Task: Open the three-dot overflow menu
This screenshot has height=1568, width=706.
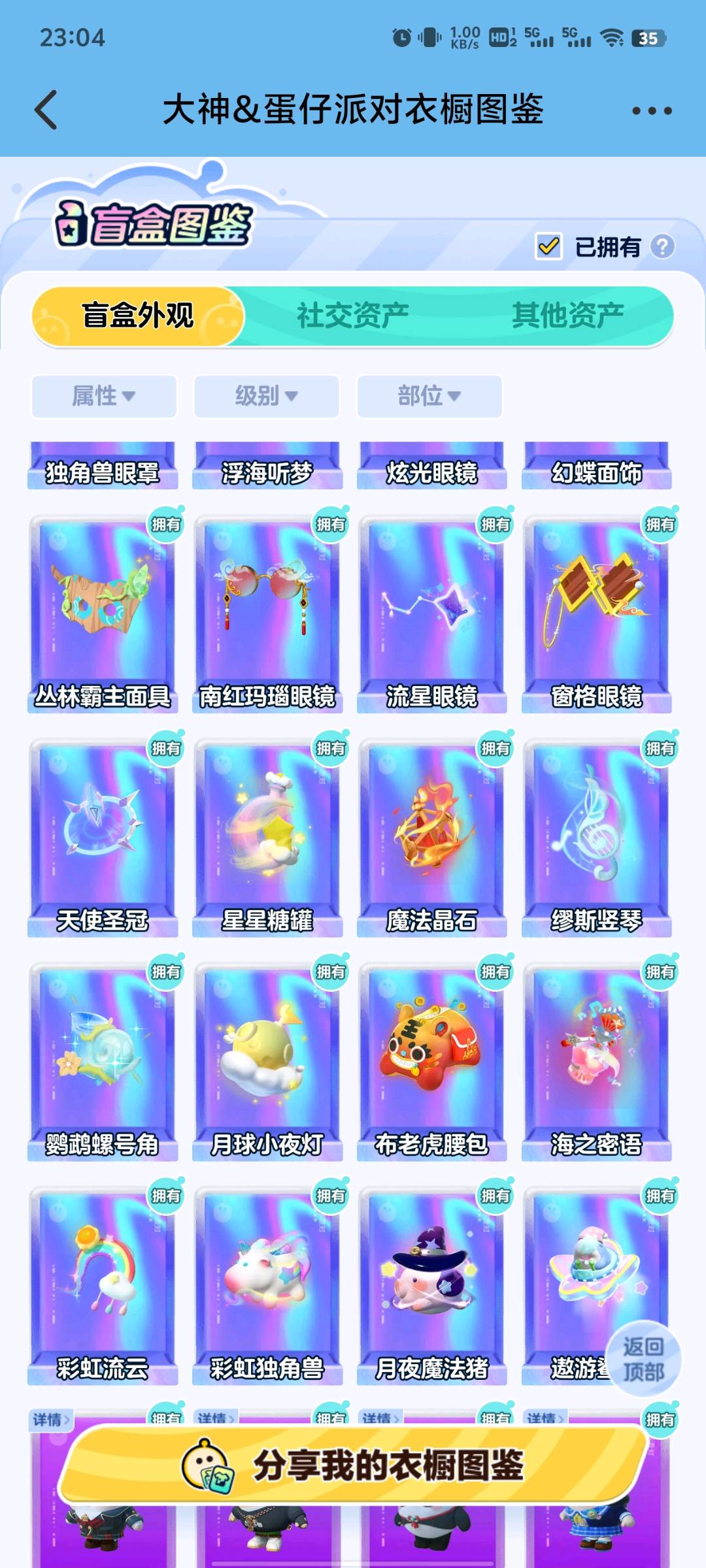Action: pyautogui.click(x=652, y=110)
